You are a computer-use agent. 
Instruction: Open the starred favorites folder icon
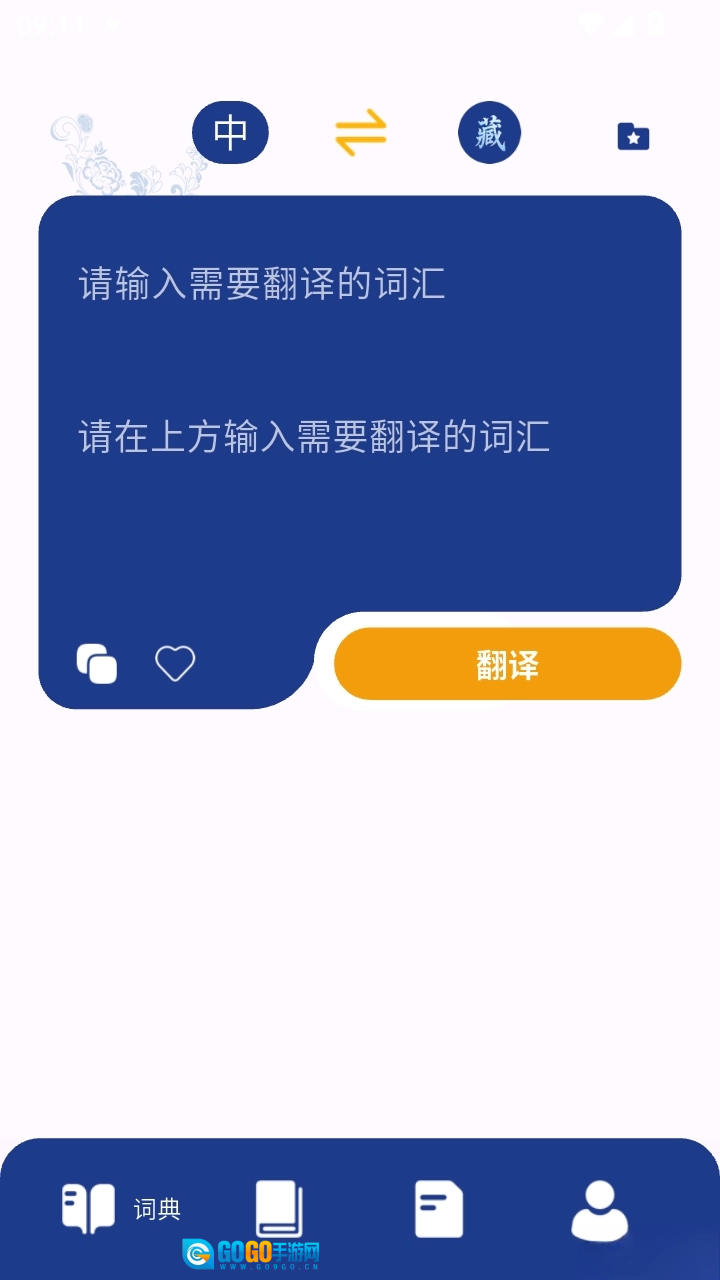632,137
